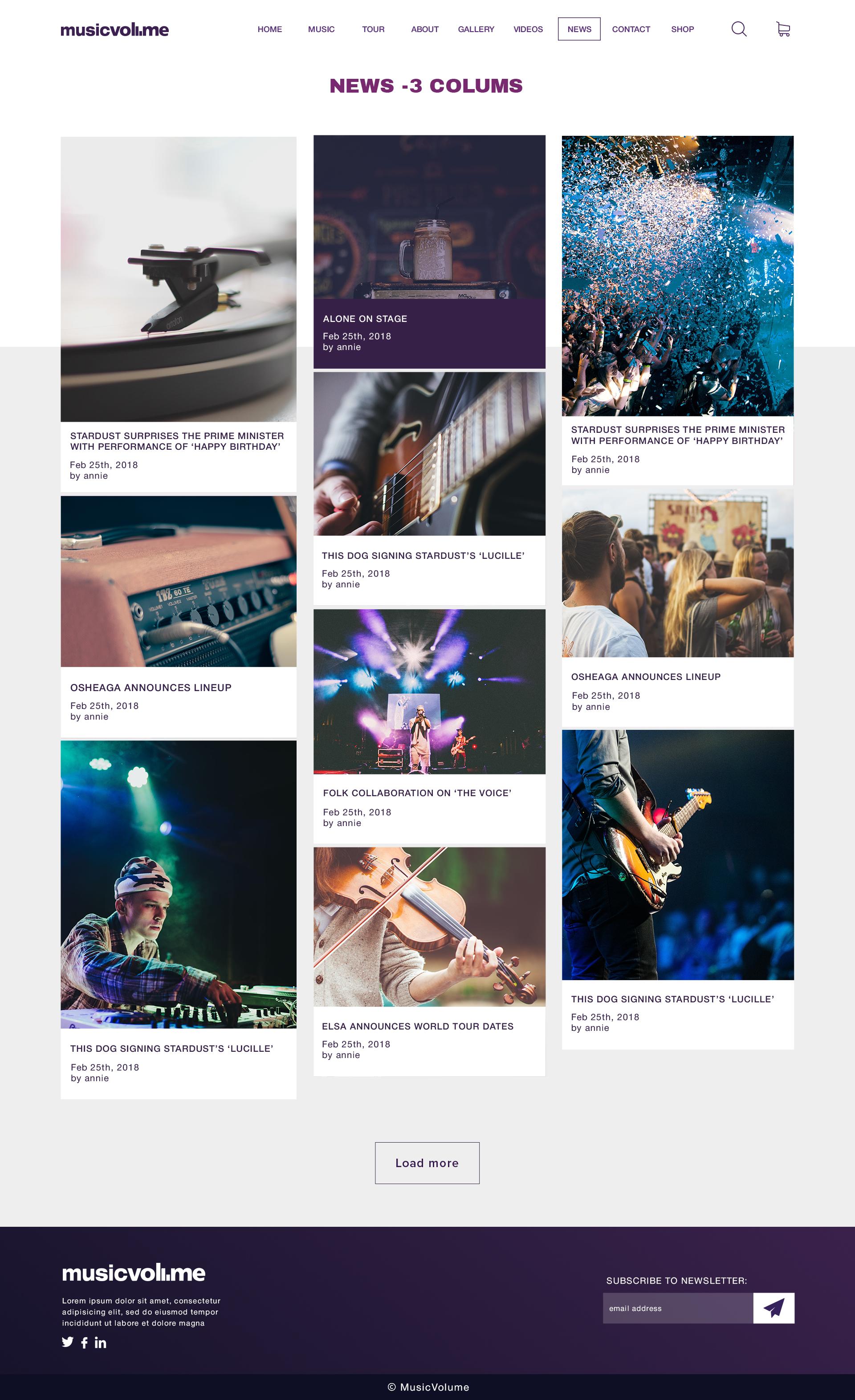
Task: Switch to the Tour page
Action: click(373, 29)
